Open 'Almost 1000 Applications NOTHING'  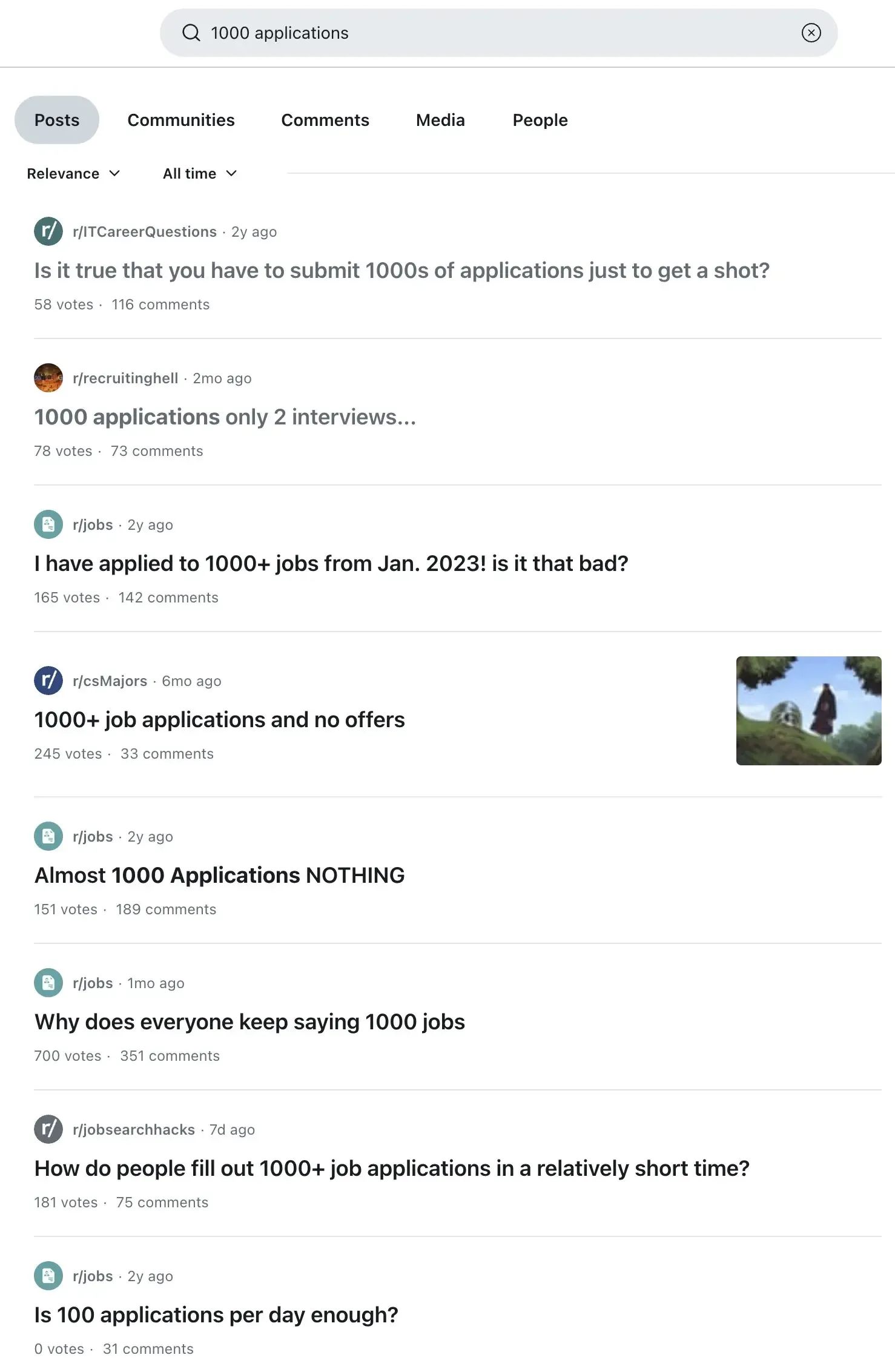pyautogui.click(x=219, y=875)
